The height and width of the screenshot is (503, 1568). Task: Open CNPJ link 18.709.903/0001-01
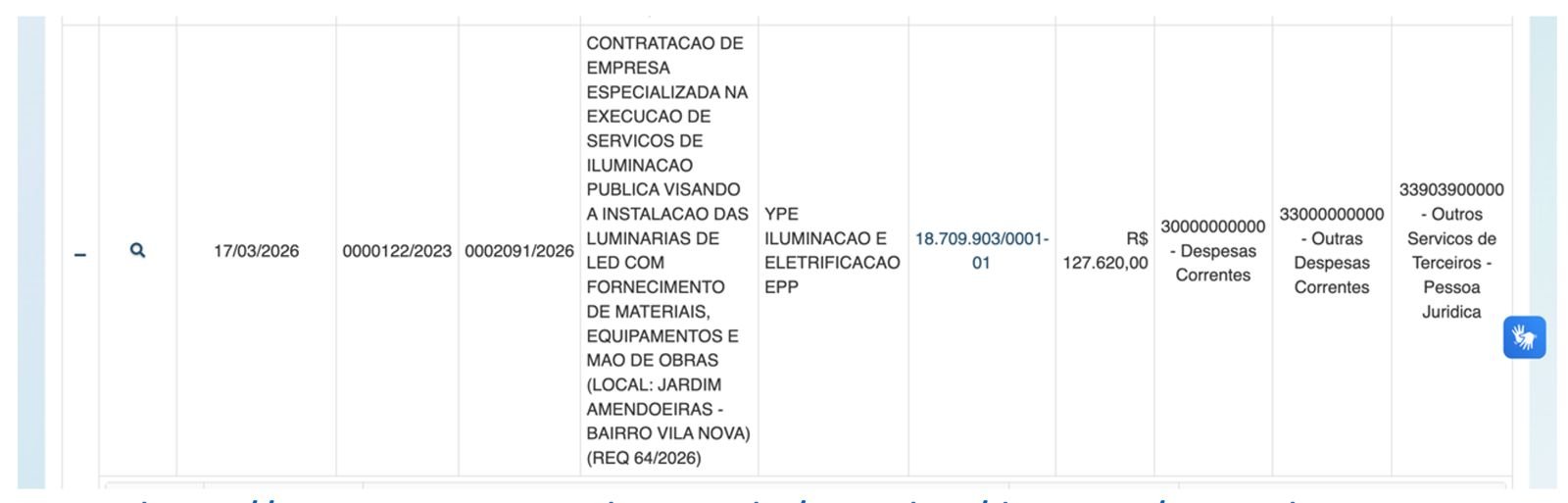coord(981,251)
